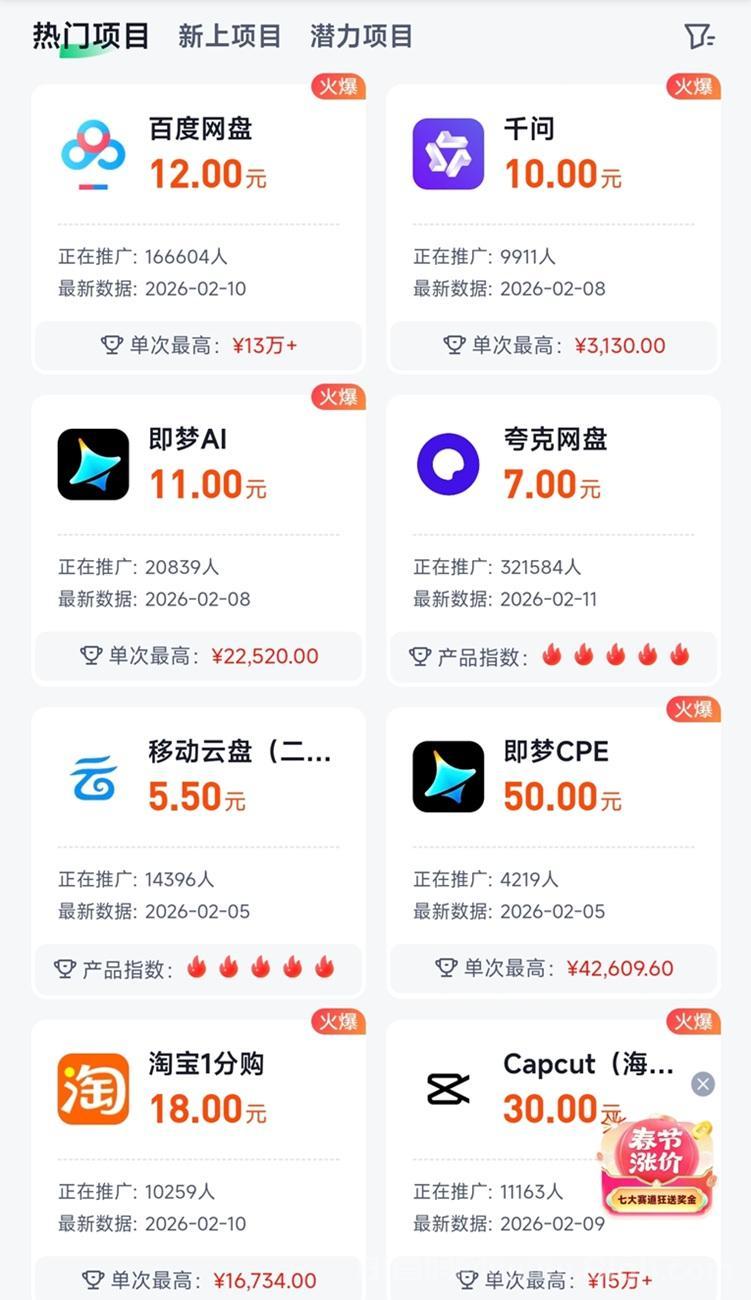Image resolution: width=751 pixels, height=1300 pixels.
Task: Click the 火爆 badge on the 千问 card
Action: (693, 87)
